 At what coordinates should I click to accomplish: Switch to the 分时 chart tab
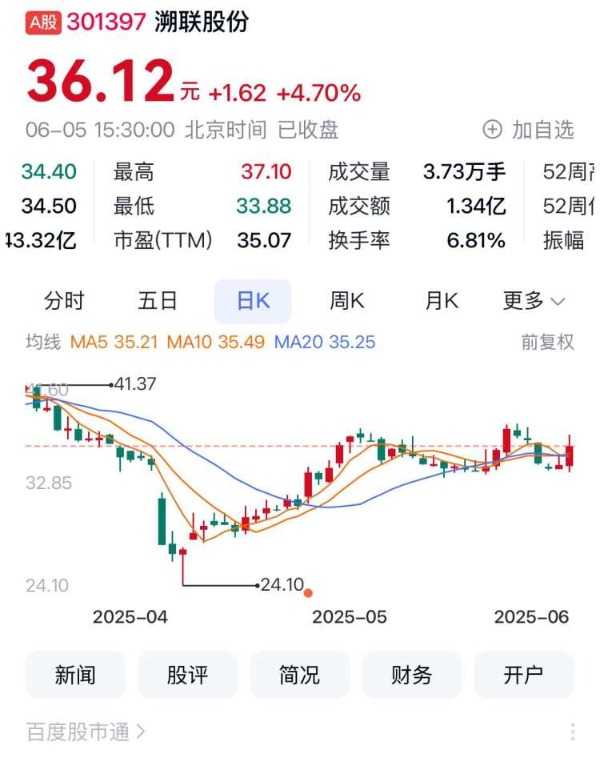(x=65, y=300)
